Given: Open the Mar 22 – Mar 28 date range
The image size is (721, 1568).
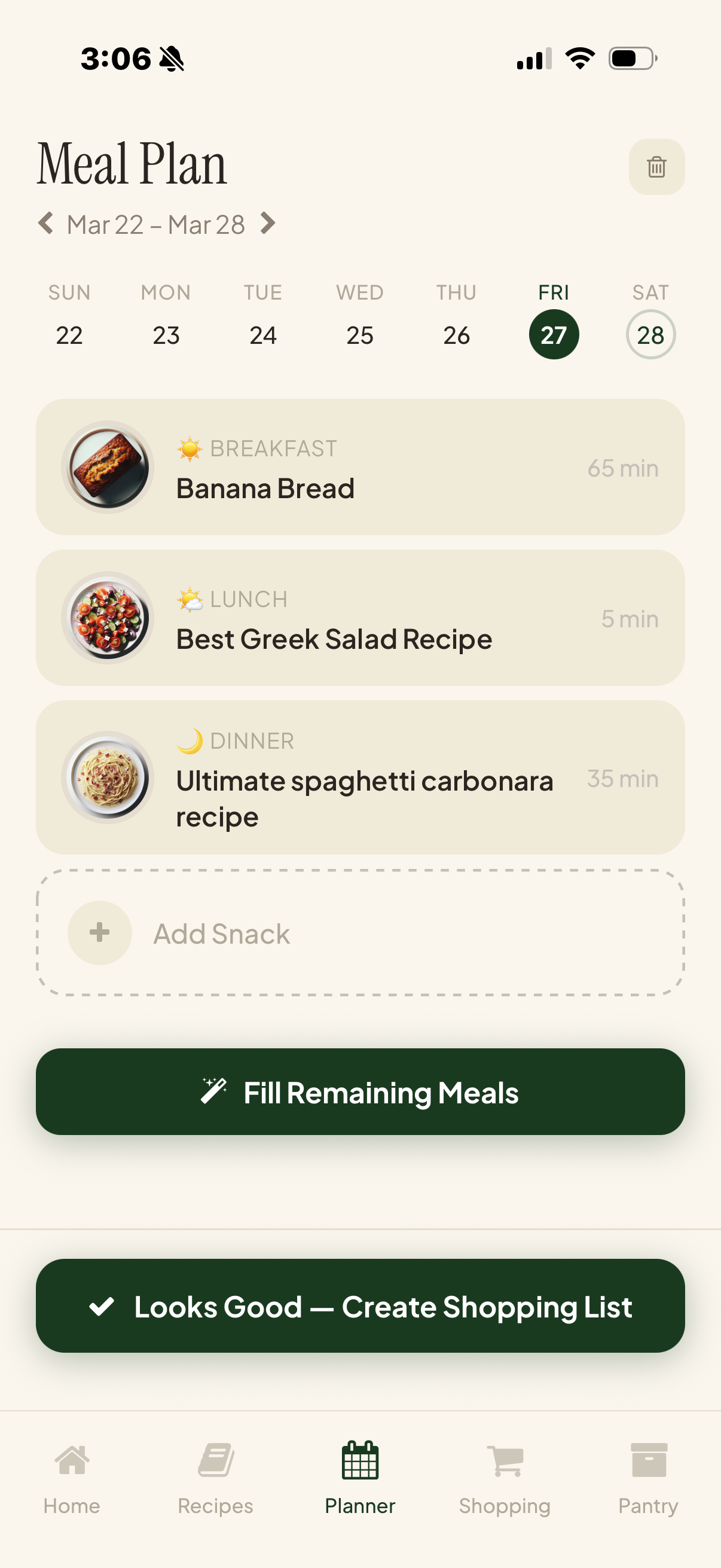Looking at the screenshot, I should (156, 224).
